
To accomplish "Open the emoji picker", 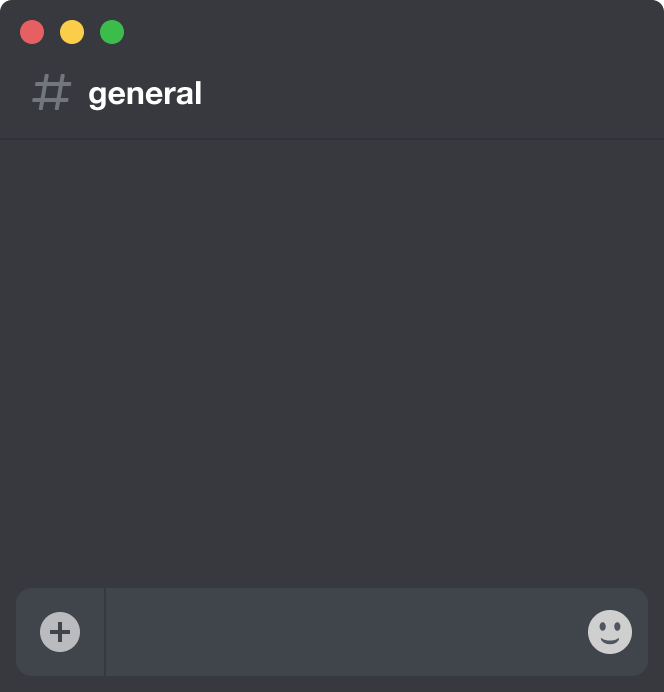I will coord(609,632).
